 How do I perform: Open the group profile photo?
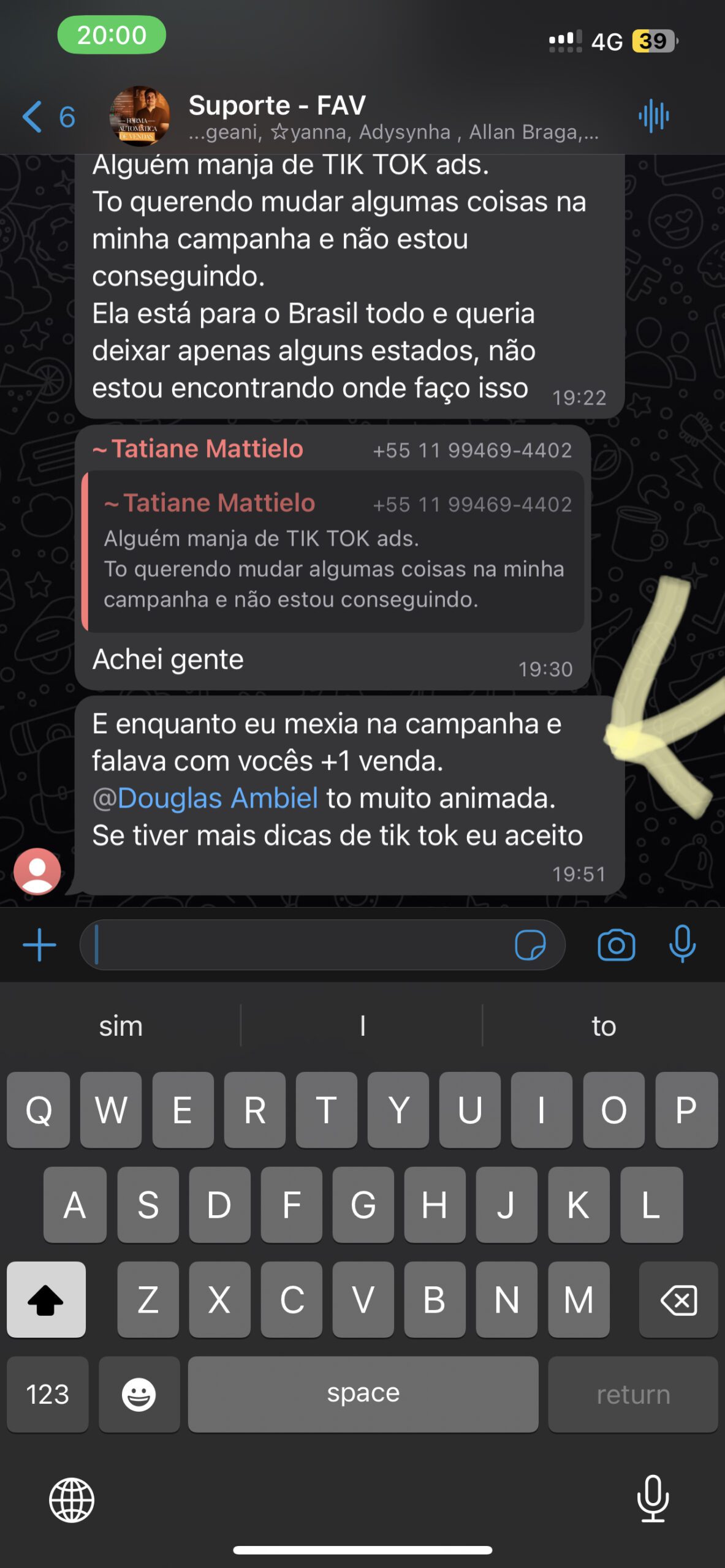tap(140, 116)
